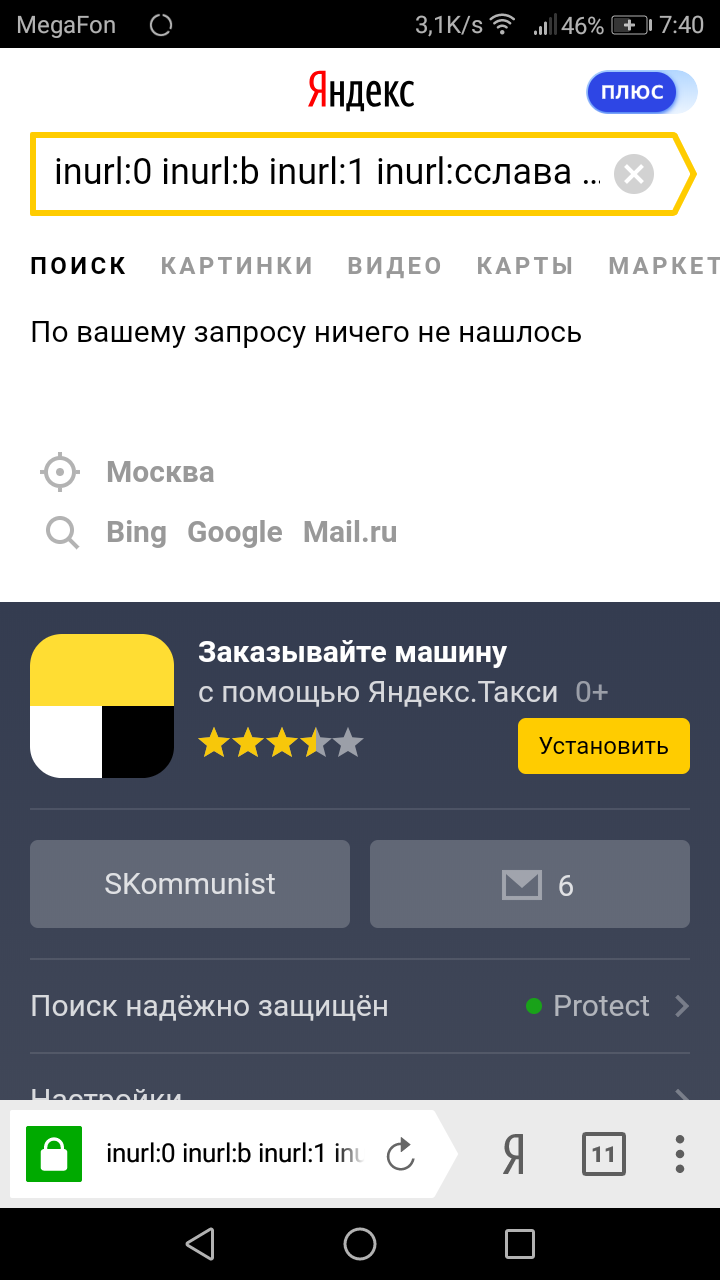Switch to the Картинки tab

click(x=237, y=265)
